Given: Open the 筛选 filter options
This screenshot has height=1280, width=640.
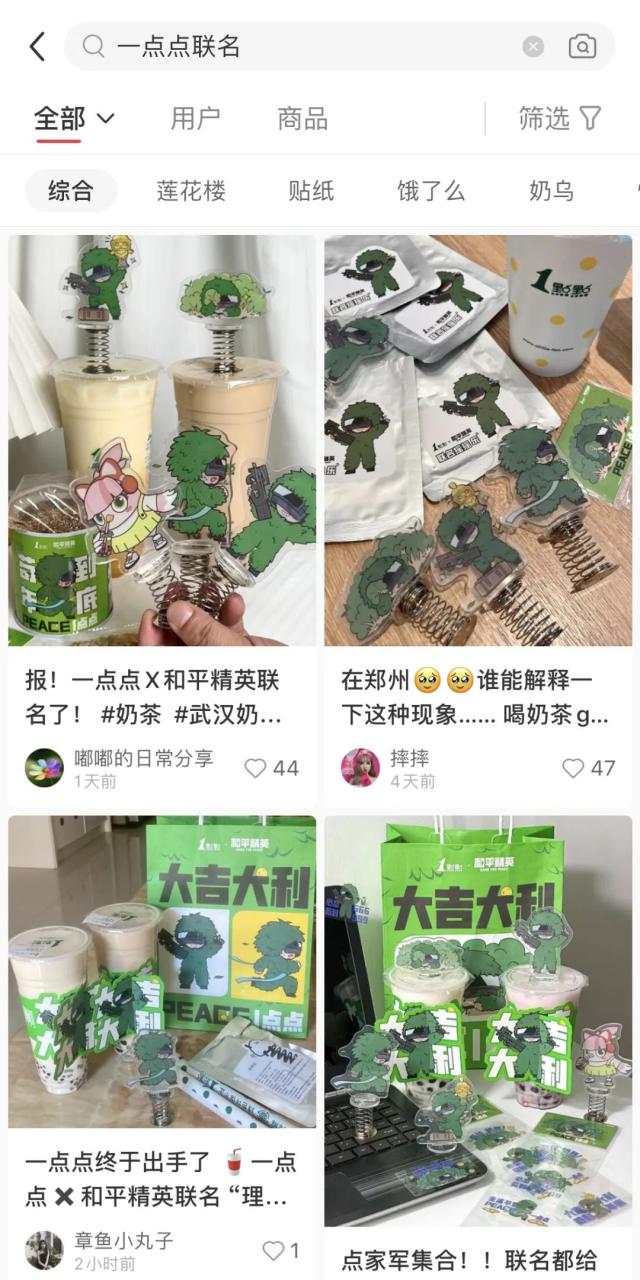Looking at the screenshot, I should [x=559, y=119].
